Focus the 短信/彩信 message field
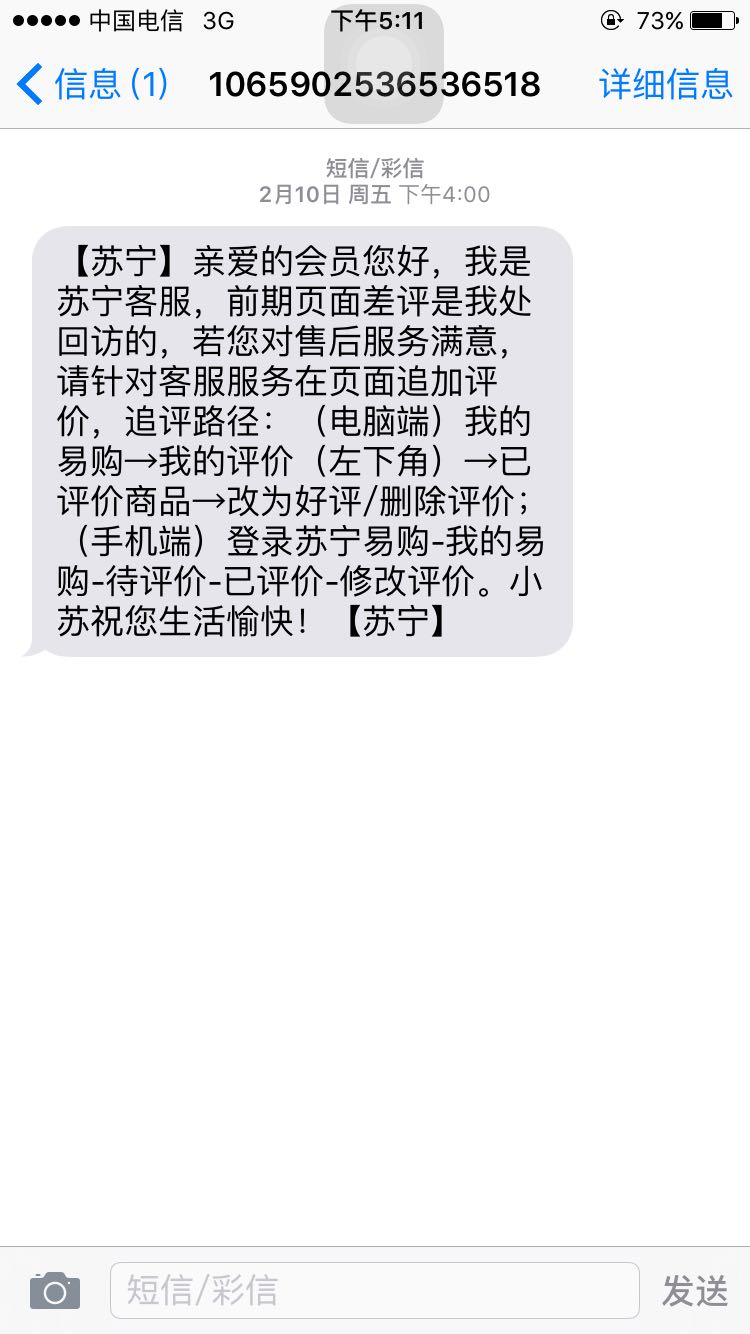 [374, 1290]
